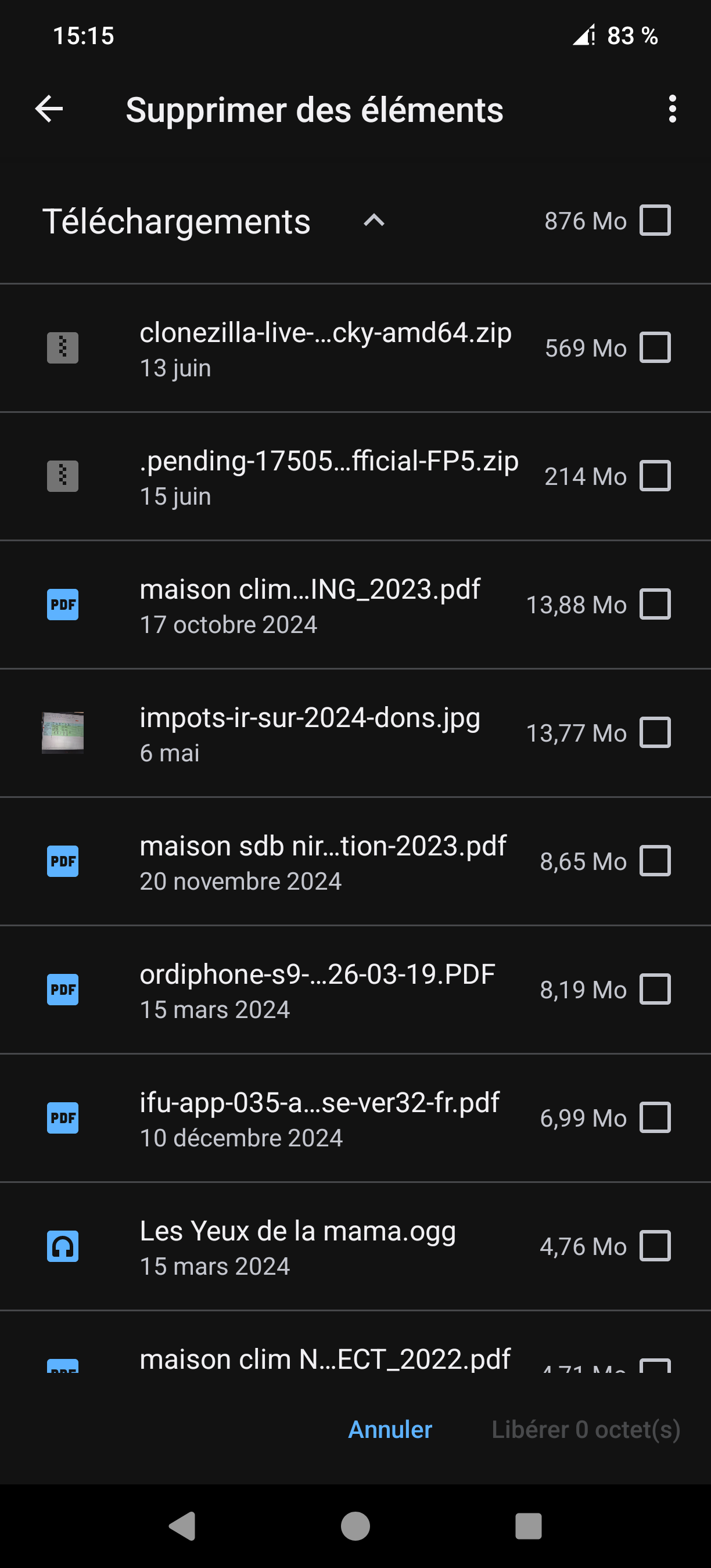Select Les Yeux de la mama.ogg checkbox
Screen dimensions: 711x1568
click(x=655, y=1246)
